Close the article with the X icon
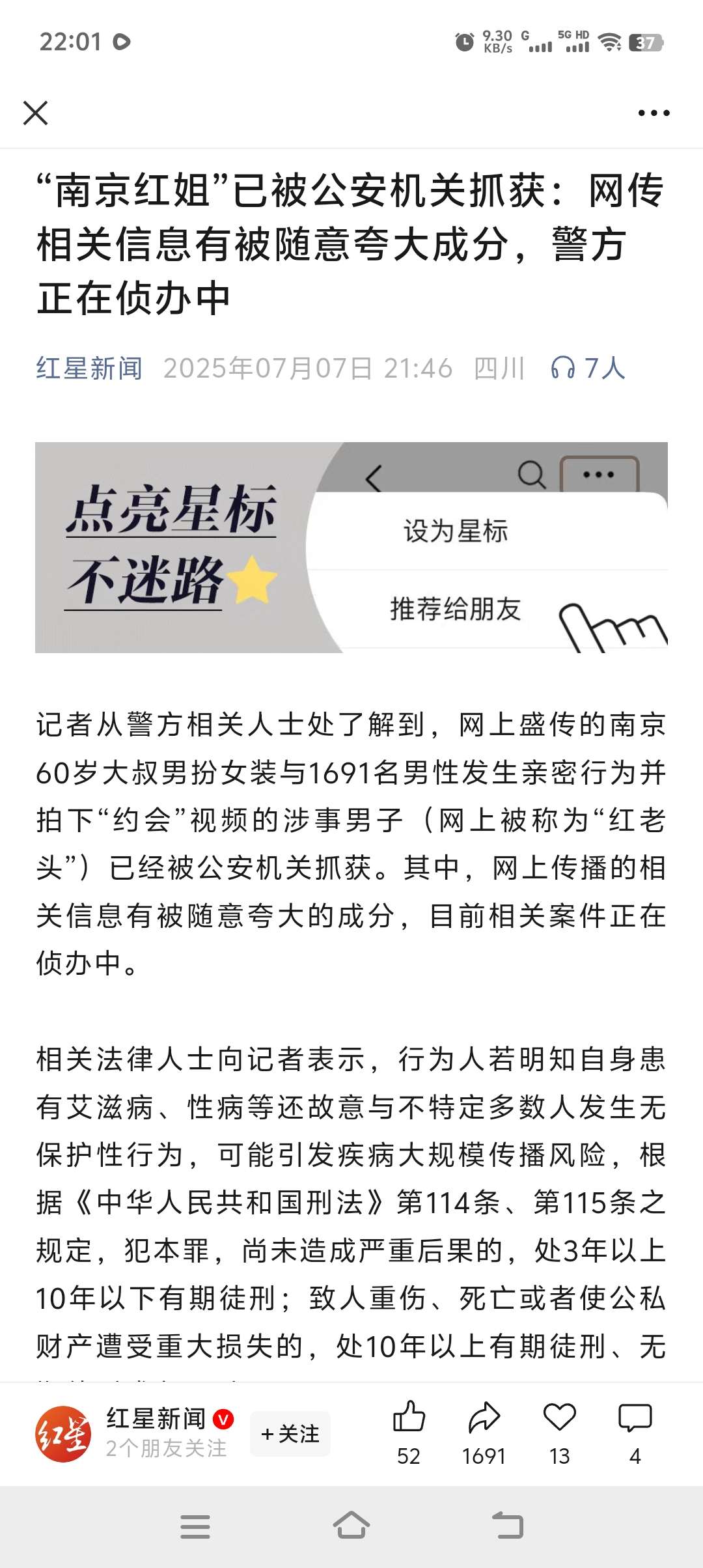Screen dimensions: 703x1568 click(35, 113)
